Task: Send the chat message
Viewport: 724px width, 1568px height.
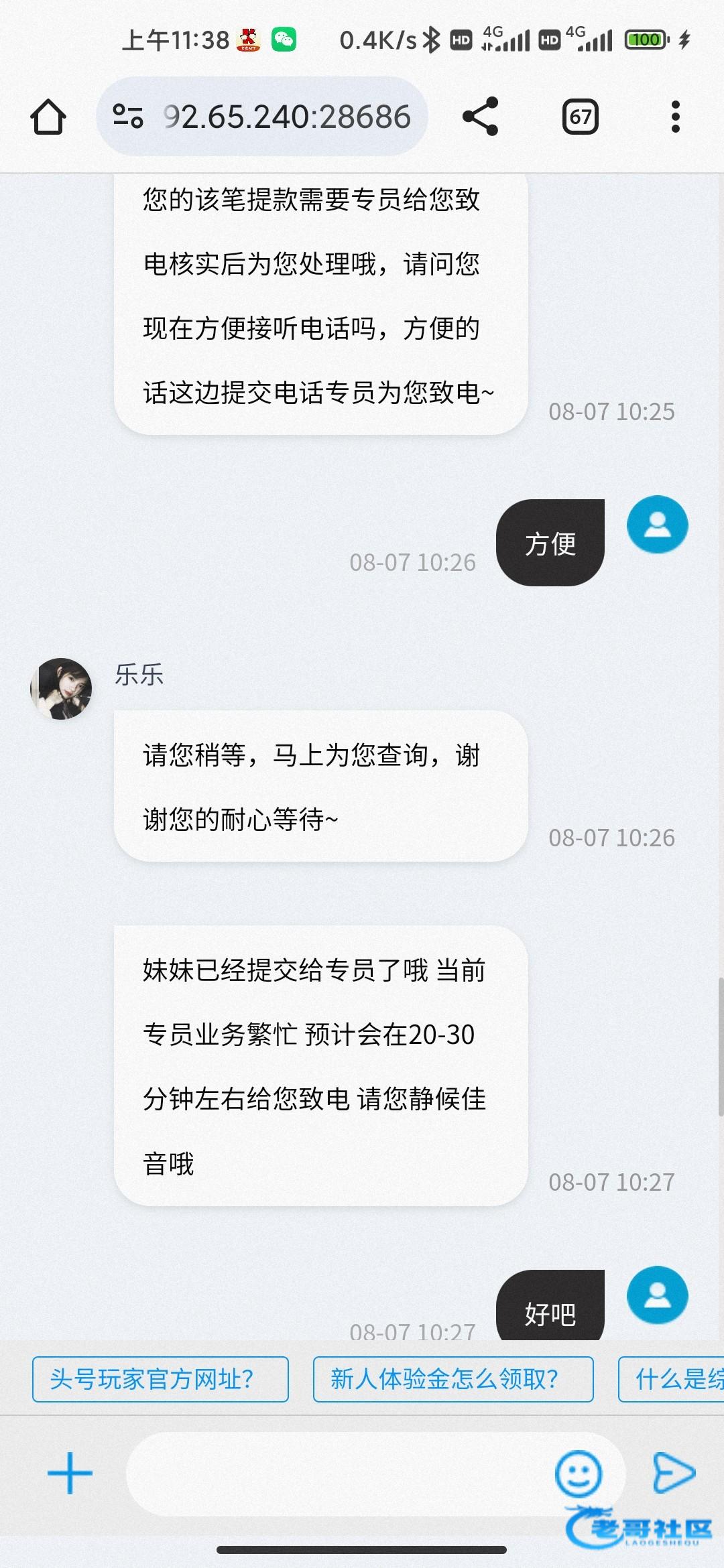Action: [674, 1473]
